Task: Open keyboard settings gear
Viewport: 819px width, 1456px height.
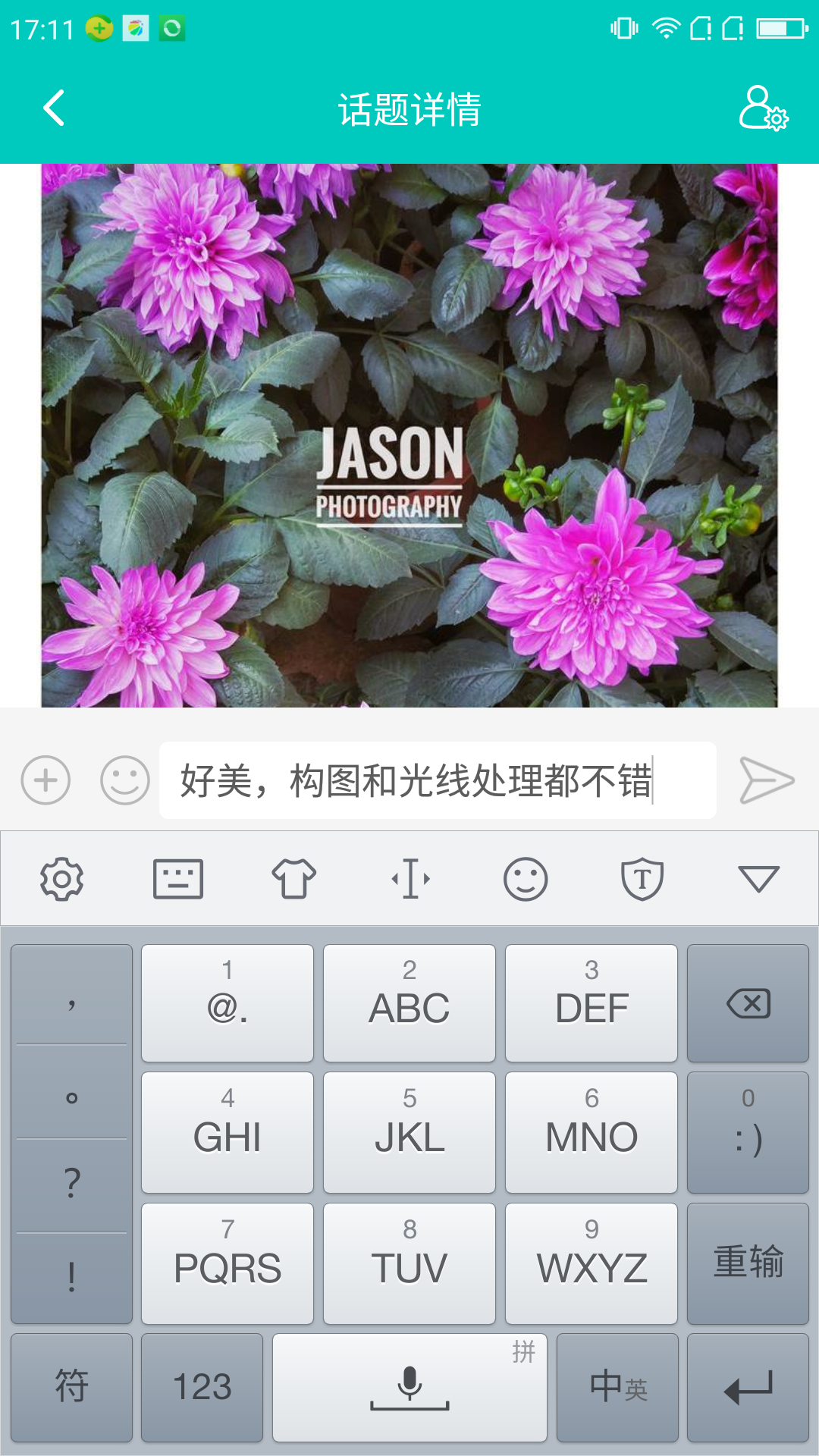Action: (x=61, y=880)
